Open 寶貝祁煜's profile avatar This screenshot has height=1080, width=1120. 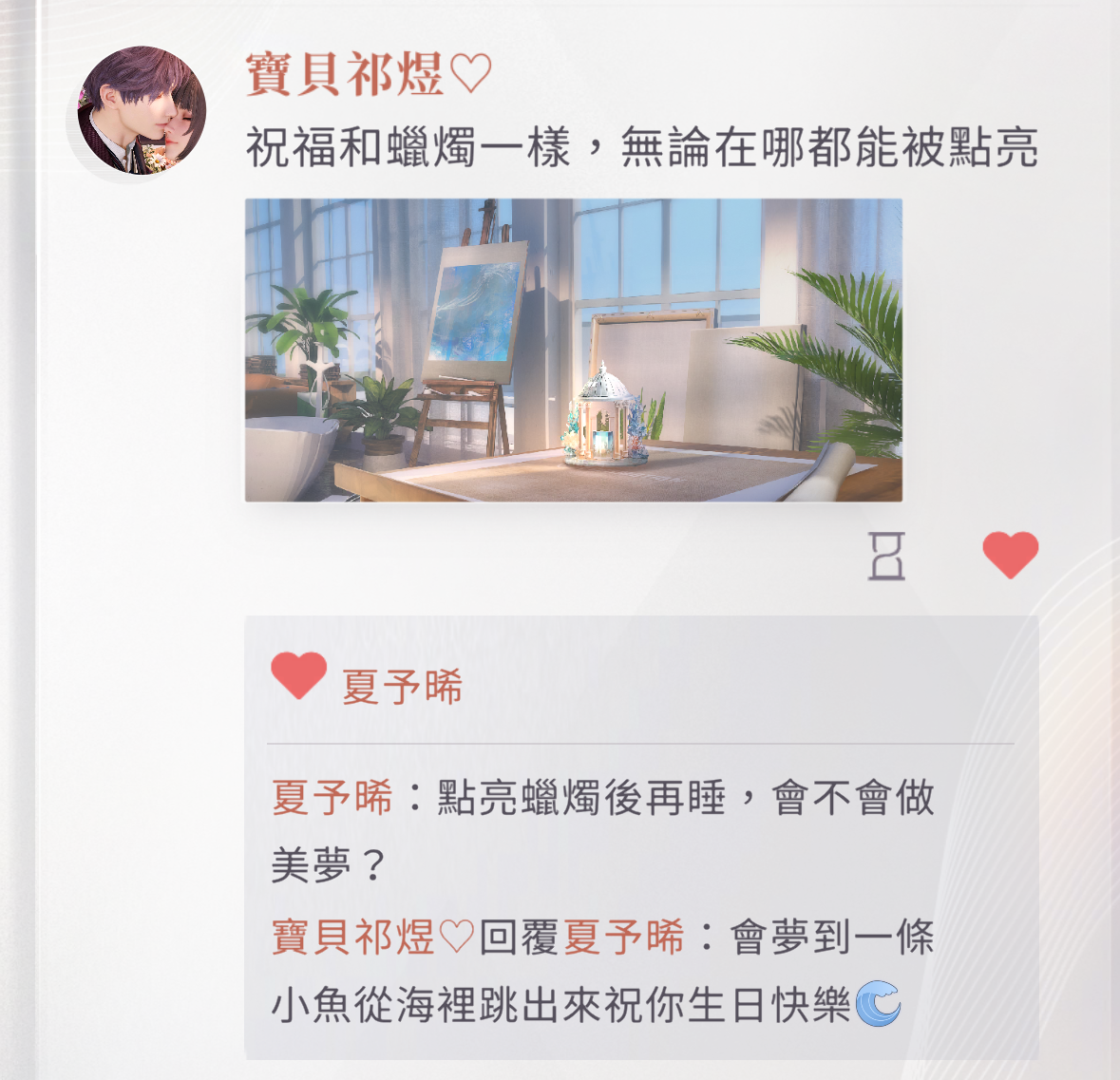(142, 111)
